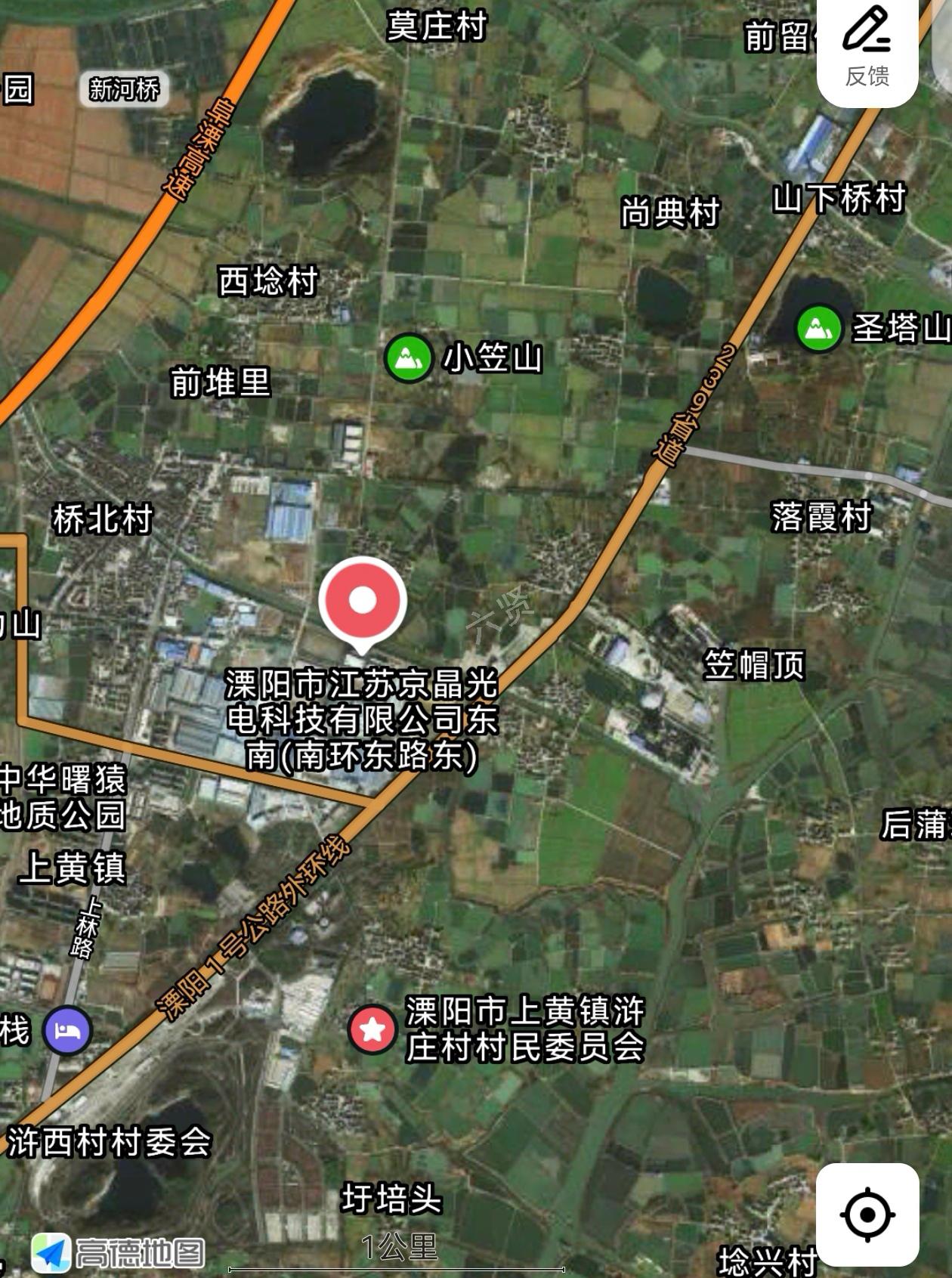Recenter map on my current location

867,1215
